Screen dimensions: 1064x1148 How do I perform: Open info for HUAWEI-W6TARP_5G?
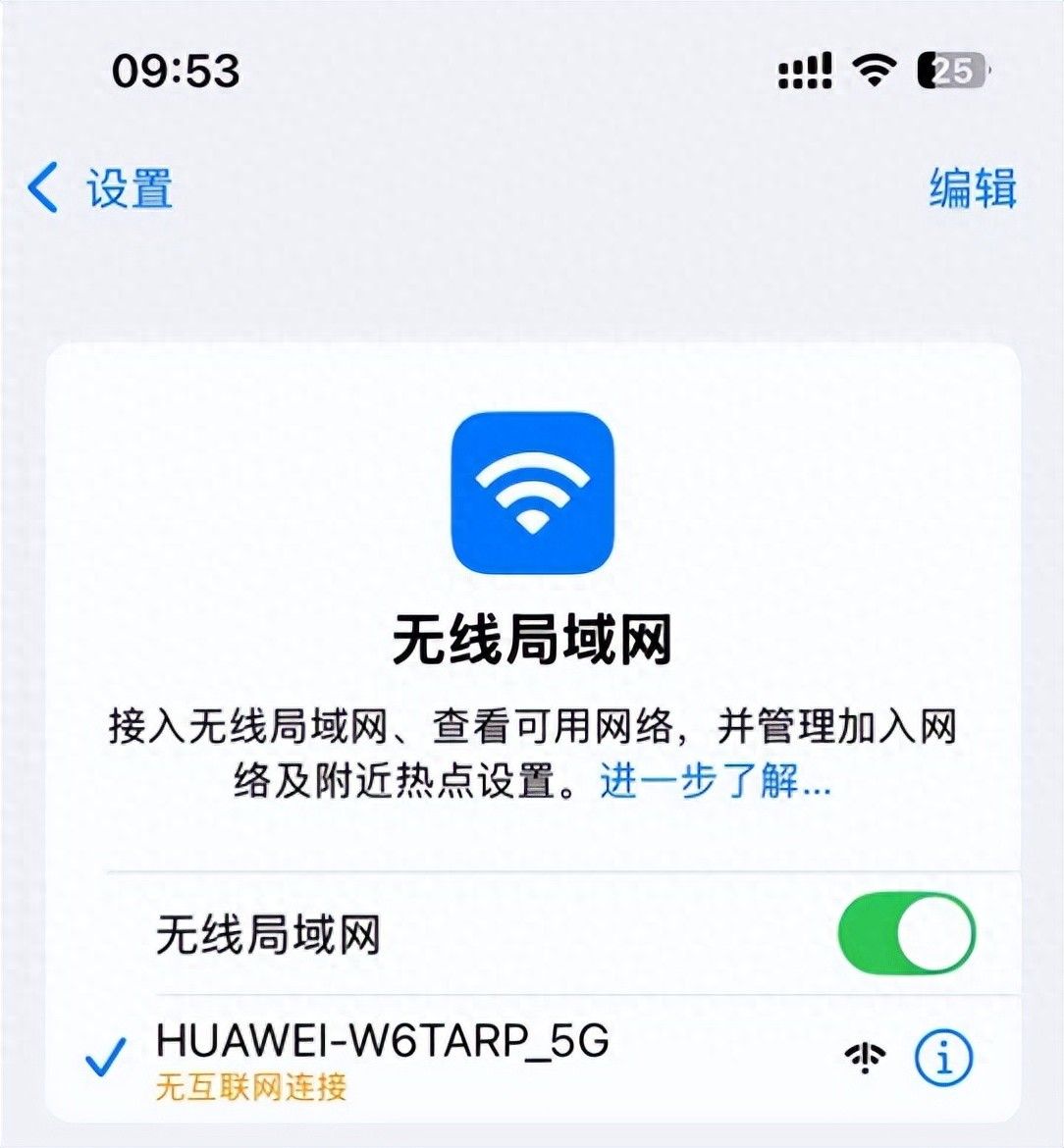click(x=943, y=1058)
